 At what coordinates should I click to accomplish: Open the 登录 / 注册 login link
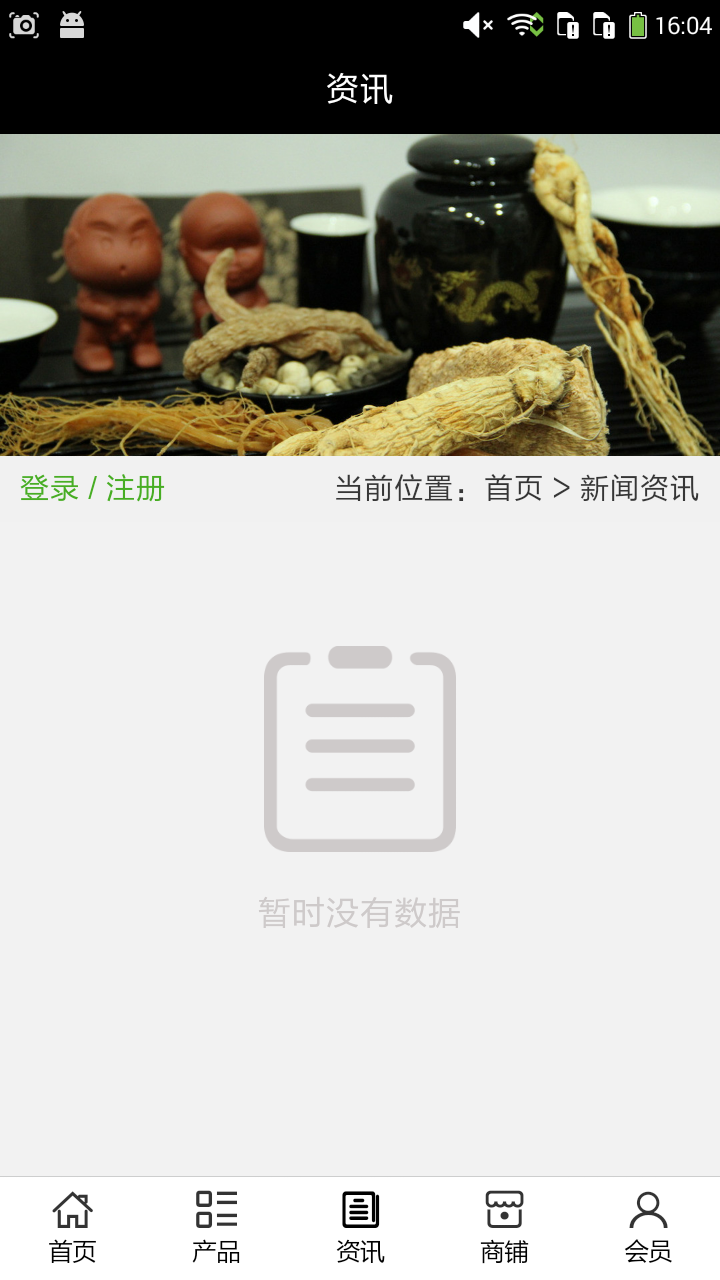pos(92,488)
